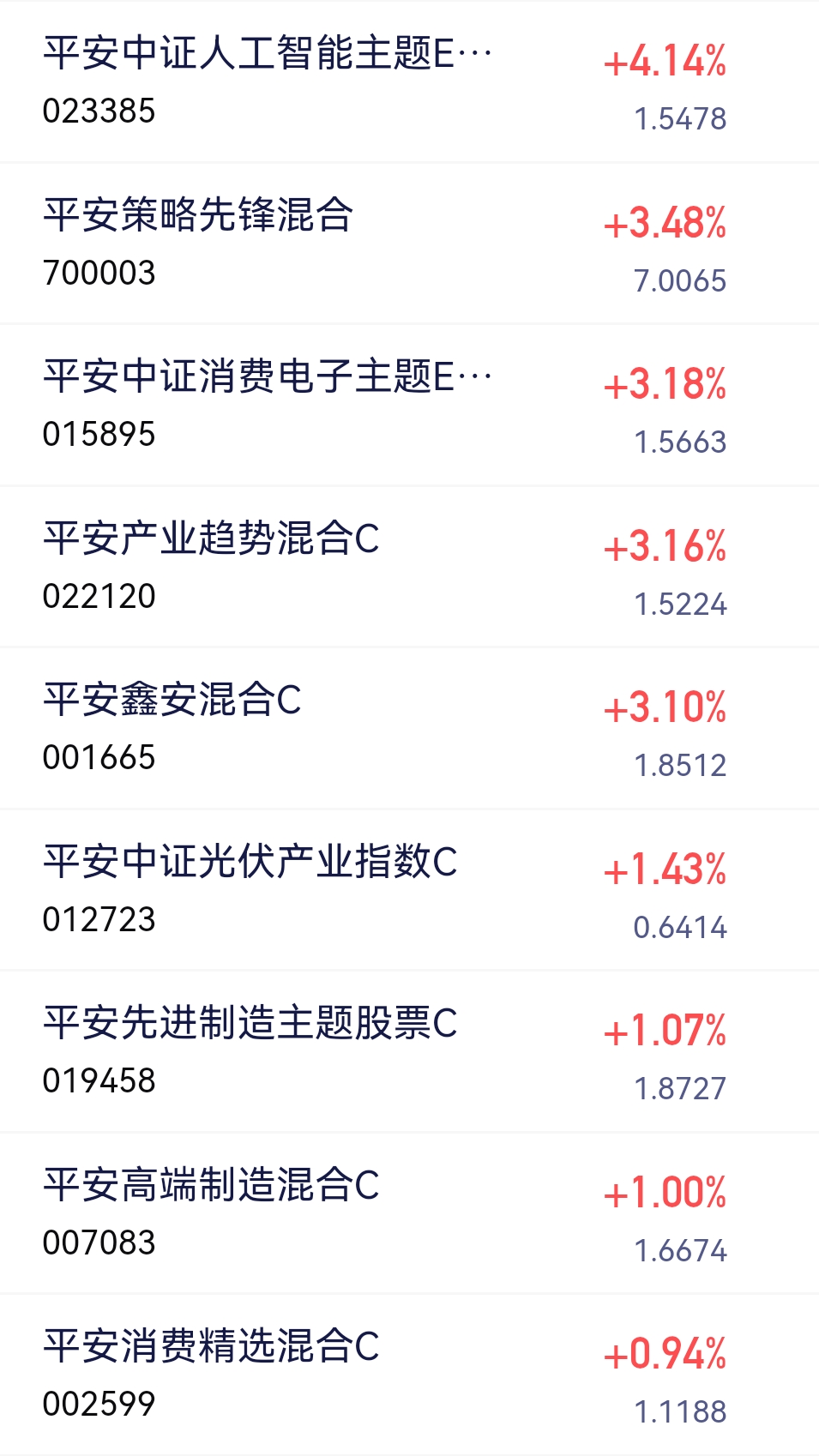This screenshot has width=819, height=1456.
Task: Open 平安先进制造主题股票C details
Action: pos(409,1051)
